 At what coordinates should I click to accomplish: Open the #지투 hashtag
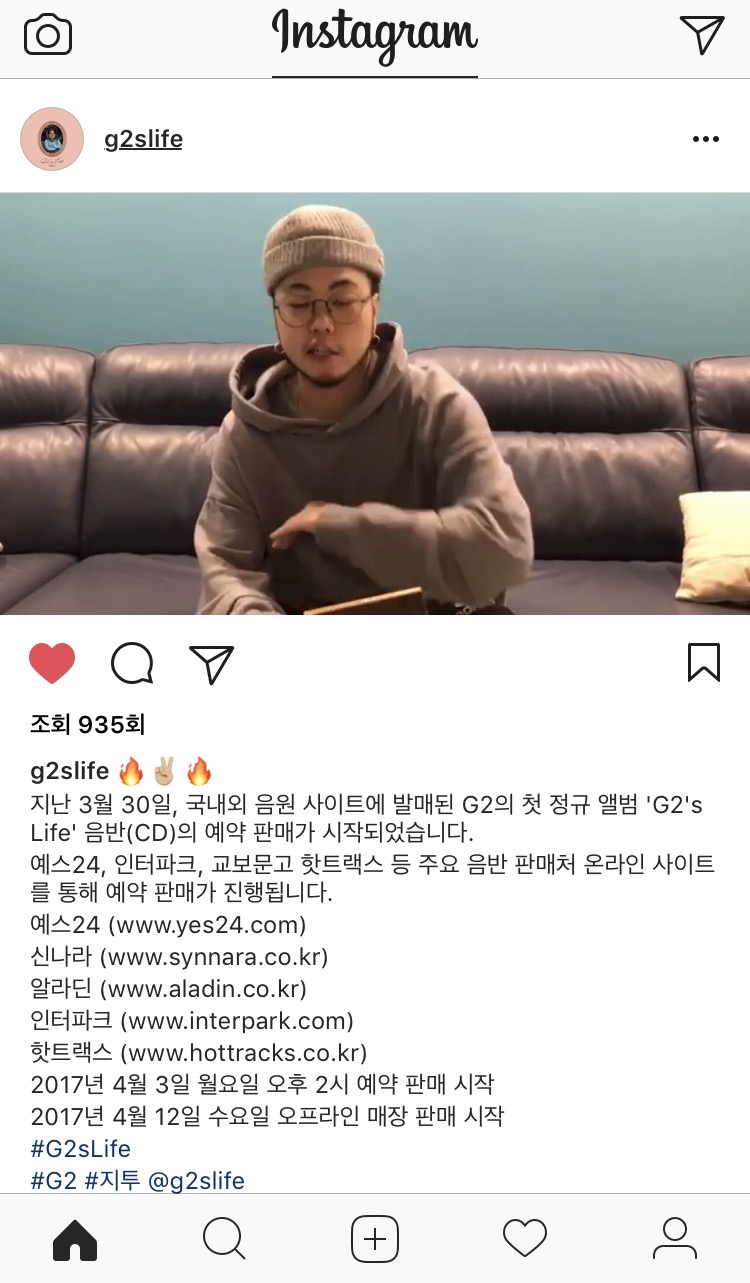(x=113, y=1180)
